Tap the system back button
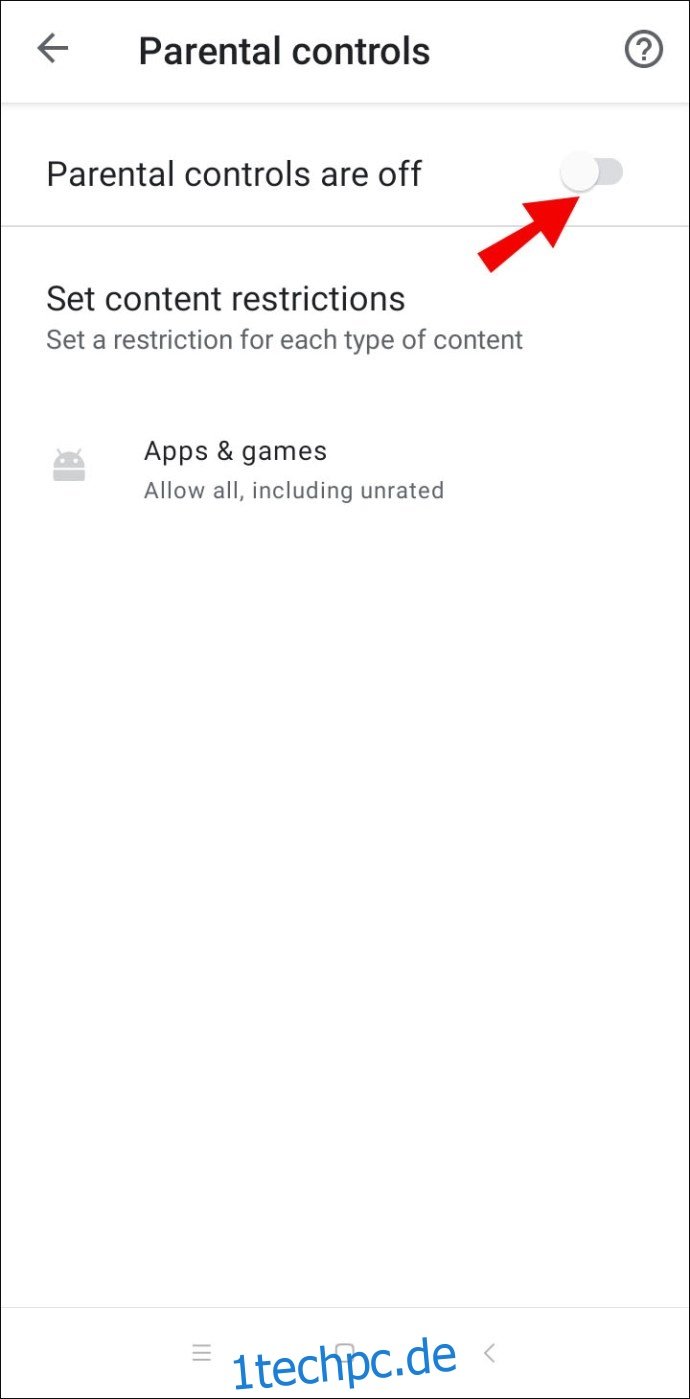 [489, 1353]
